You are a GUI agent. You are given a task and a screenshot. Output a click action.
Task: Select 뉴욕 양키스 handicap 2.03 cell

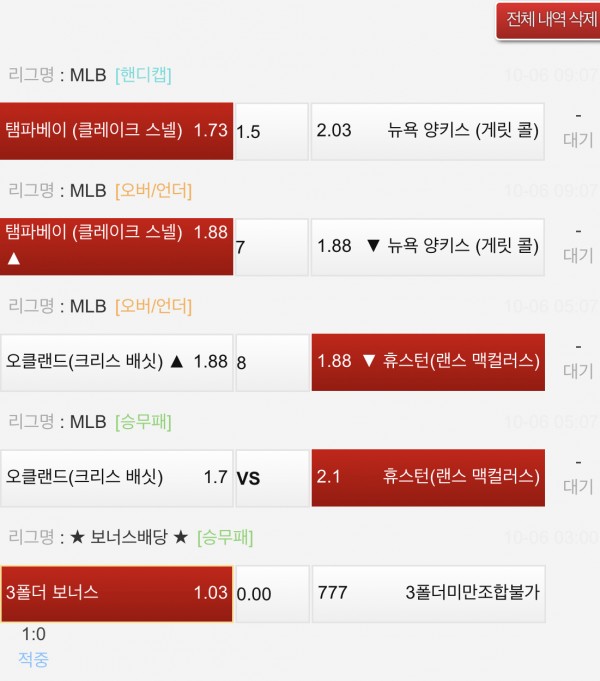point(427,131)
